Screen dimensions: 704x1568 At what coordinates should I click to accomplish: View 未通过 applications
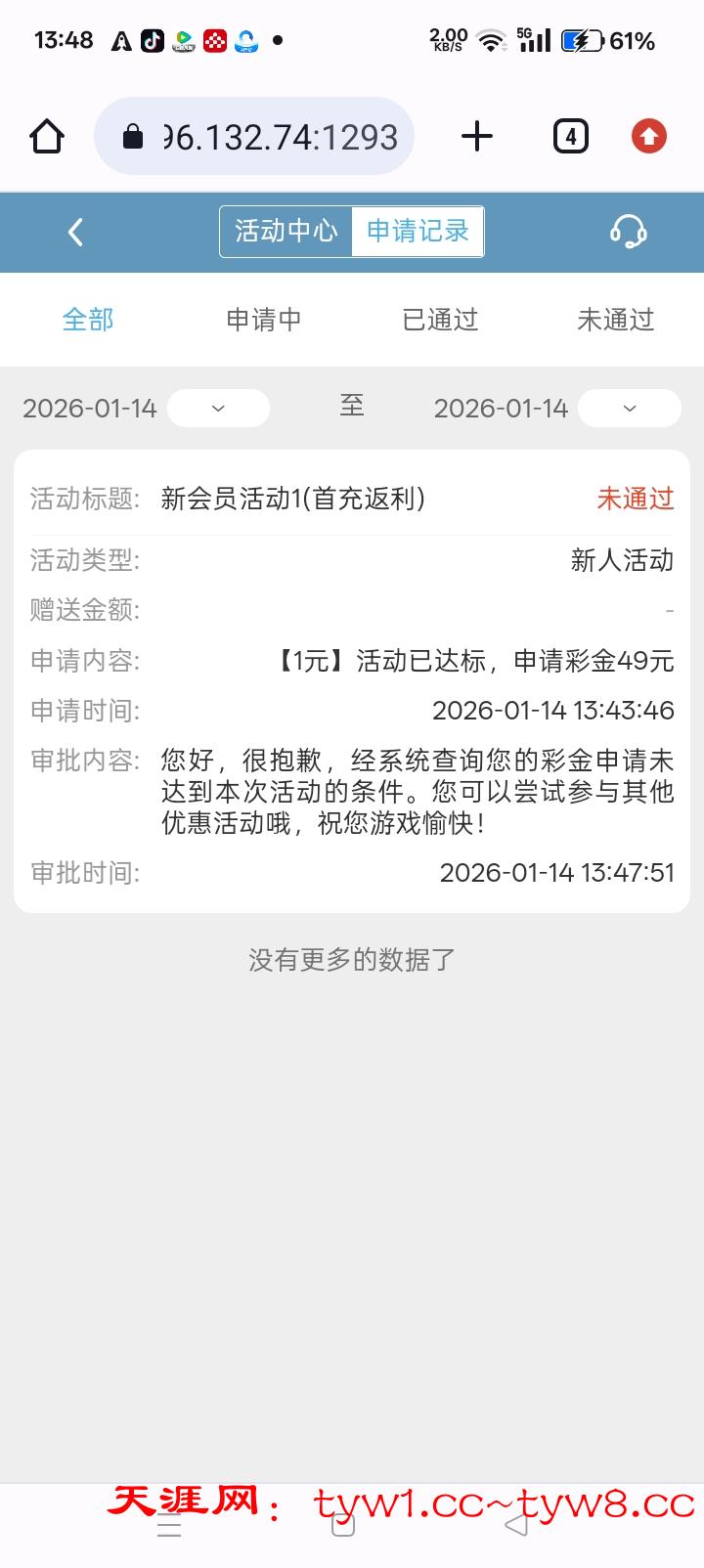coord(615,320)
